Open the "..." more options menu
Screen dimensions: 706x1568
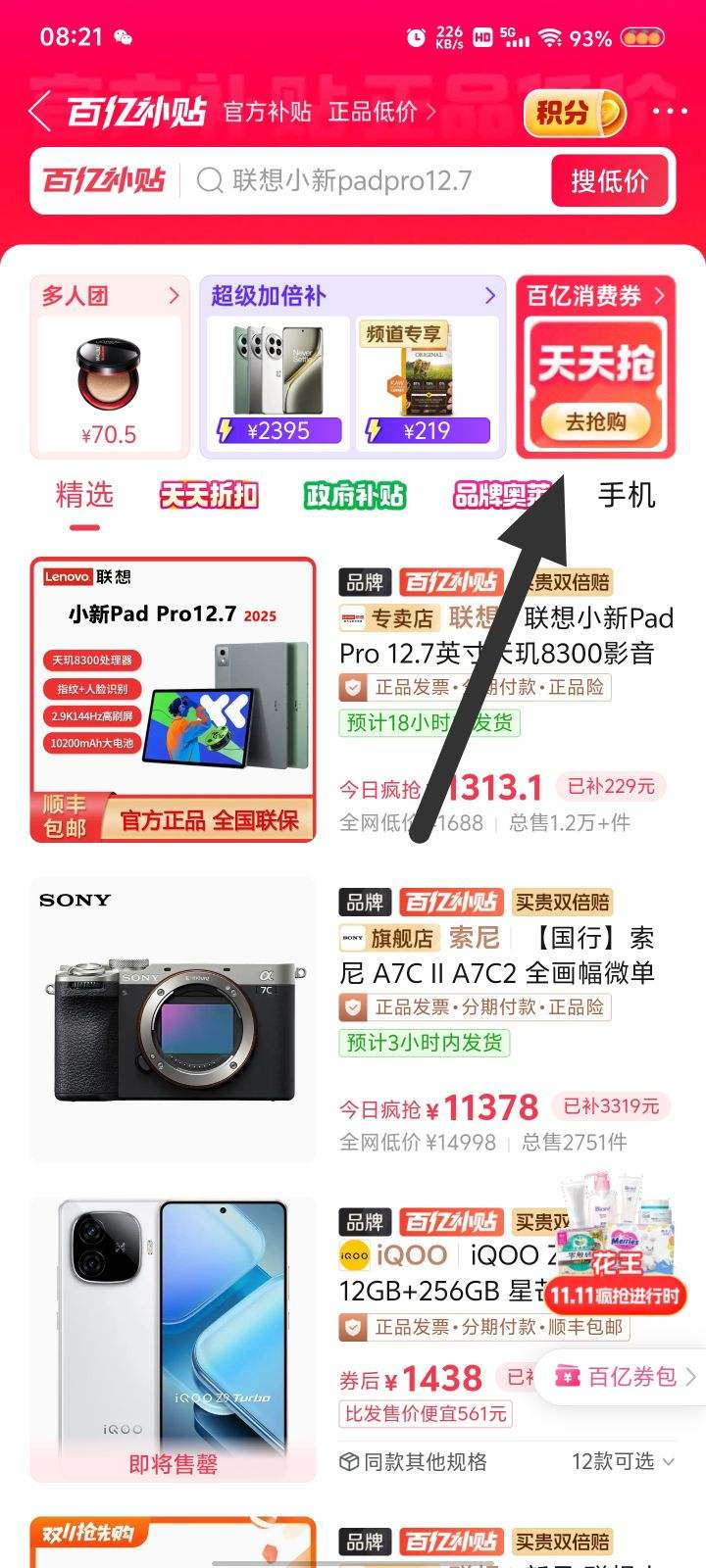pos(670,111)
